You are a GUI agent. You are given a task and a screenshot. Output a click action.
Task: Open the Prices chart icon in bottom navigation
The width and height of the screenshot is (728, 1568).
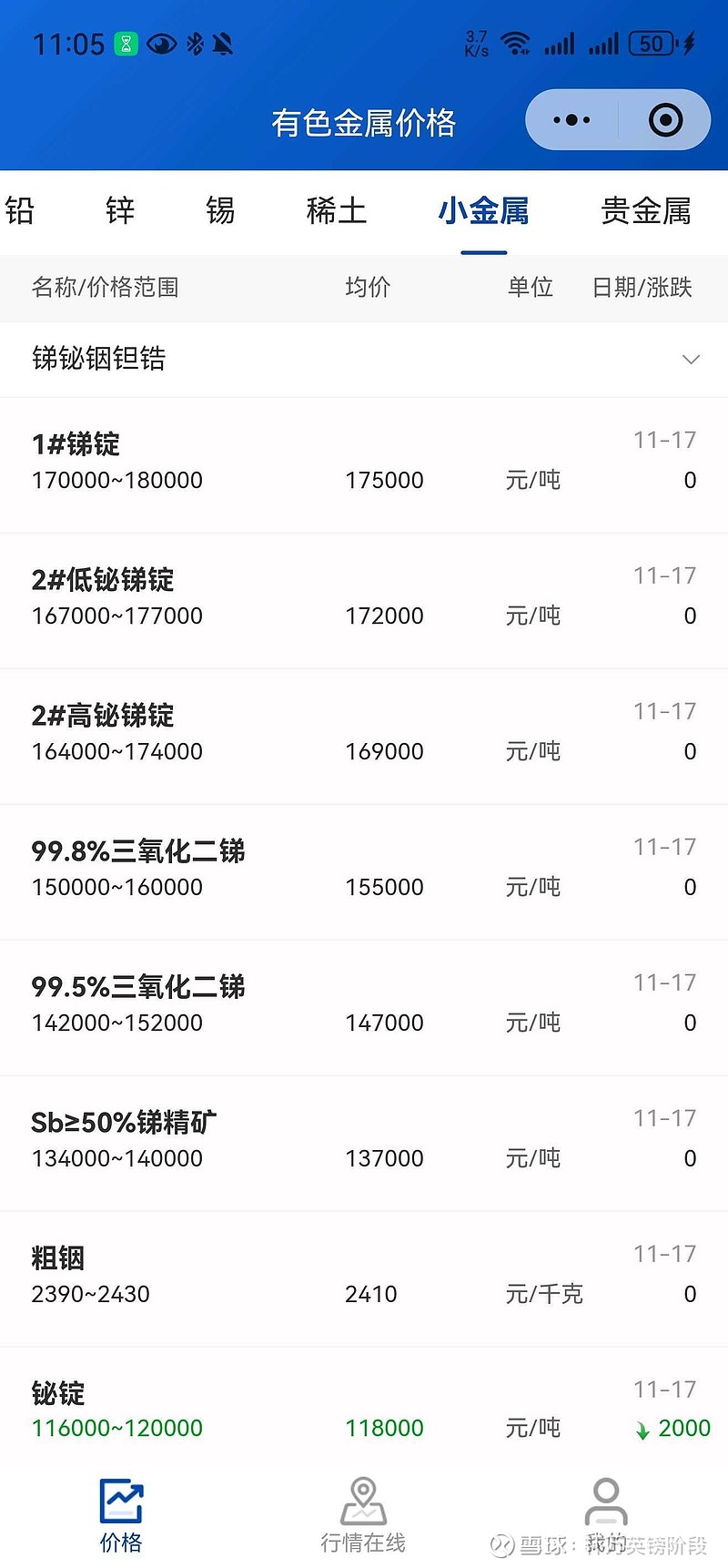pos(119,1502)
